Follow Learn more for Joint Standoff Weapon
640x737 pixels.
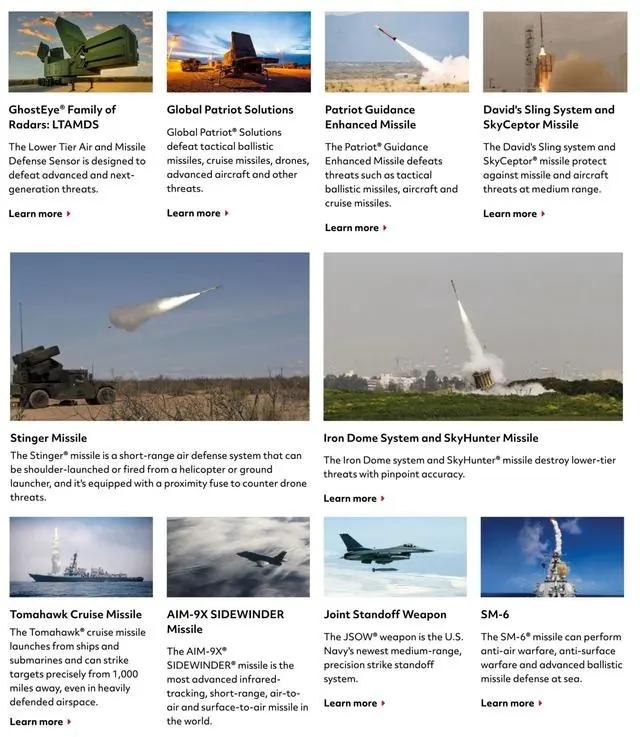coord(354,703)
